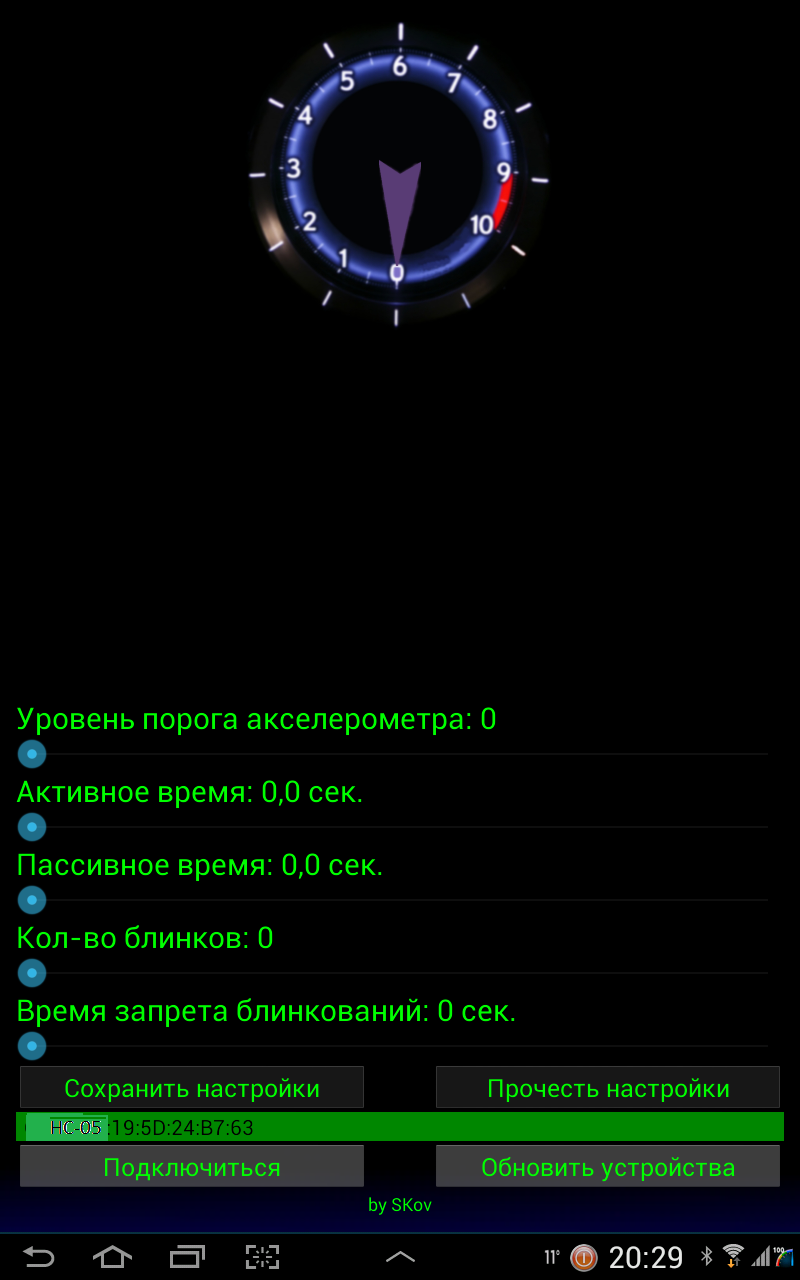Tap the Кол-во блинков slider
800x1280 pixels.
(32, 973)
